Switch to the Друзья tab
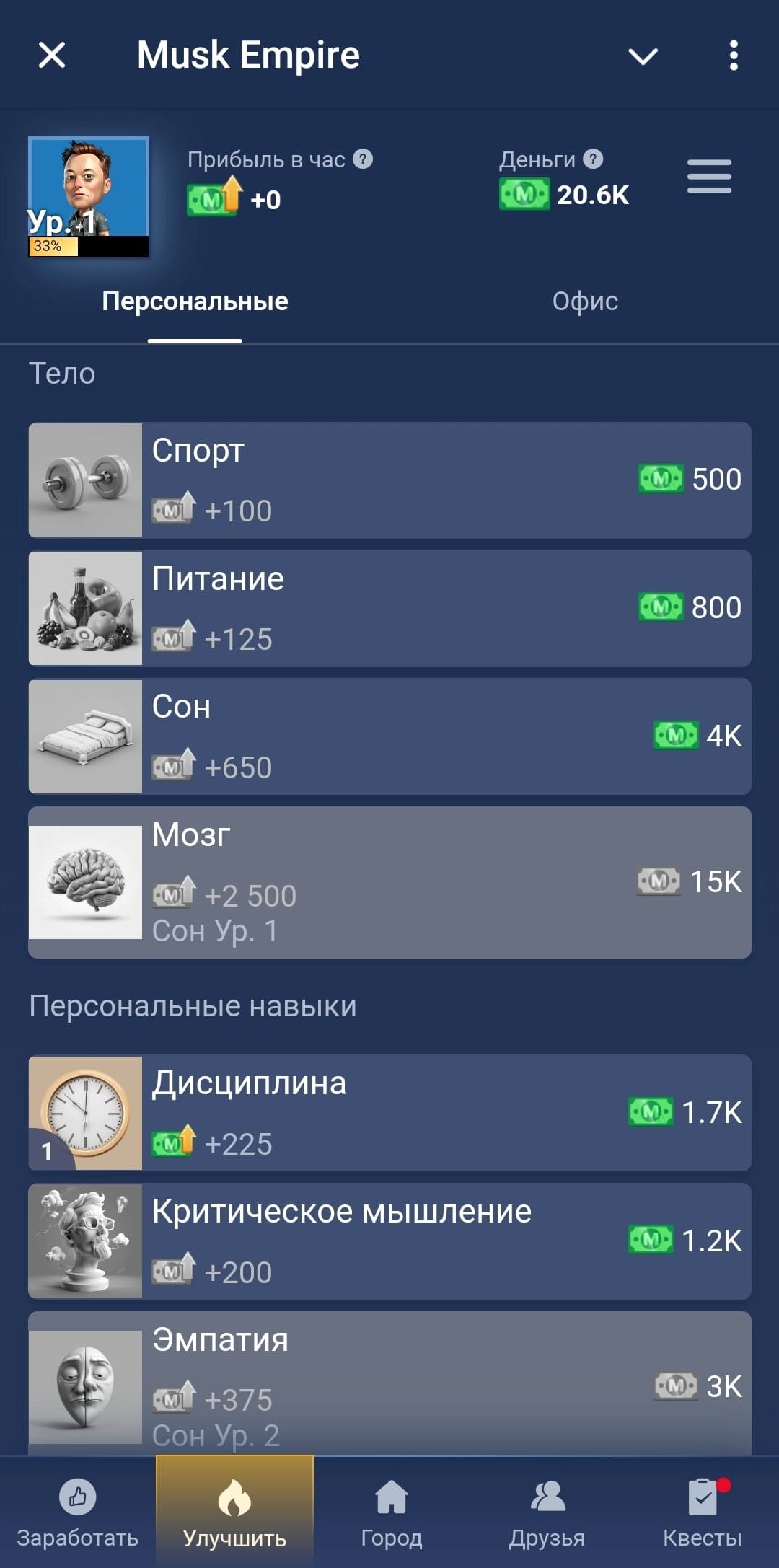Viewport: 779px width, 1568px height. (547, 1512)
